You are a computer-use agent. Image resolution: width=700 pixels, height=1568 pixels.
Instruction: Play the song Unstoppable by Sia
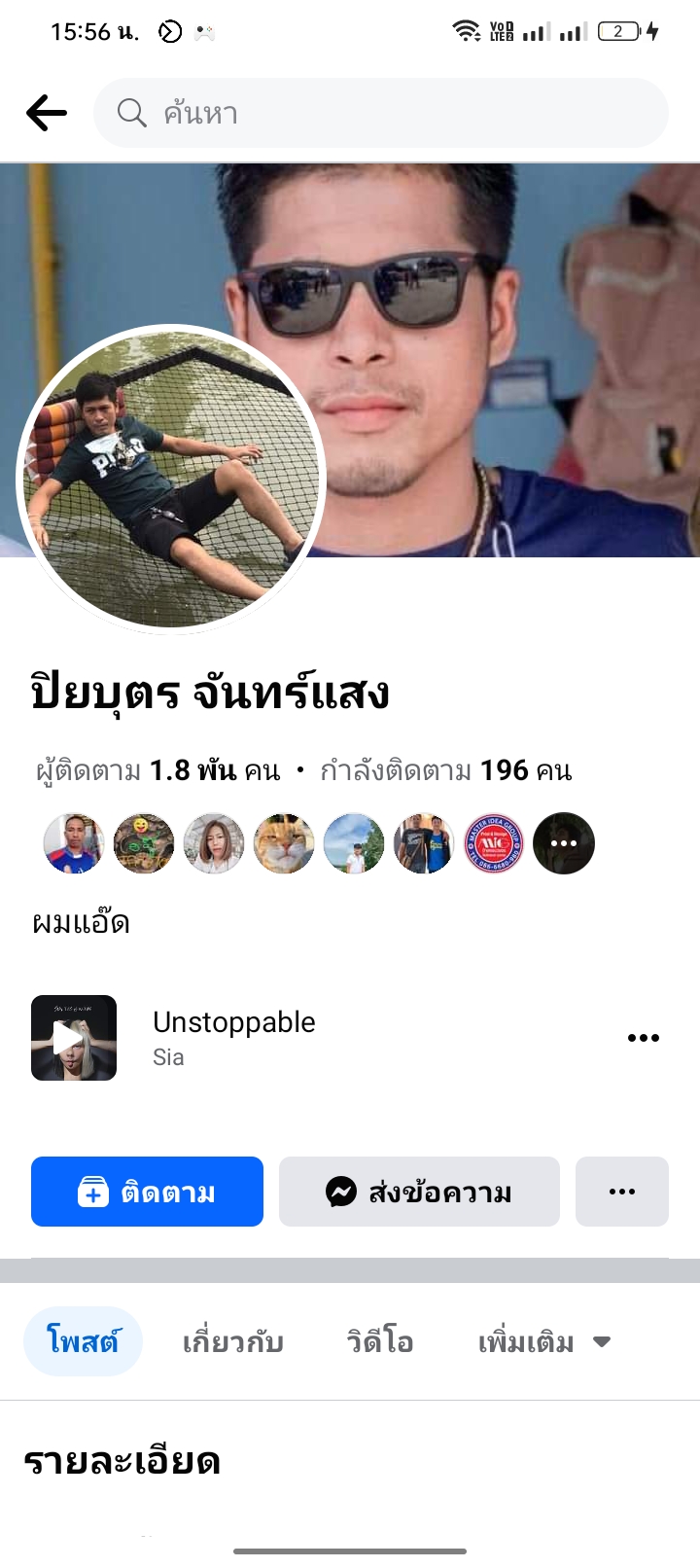click(x=74, y=1038)
